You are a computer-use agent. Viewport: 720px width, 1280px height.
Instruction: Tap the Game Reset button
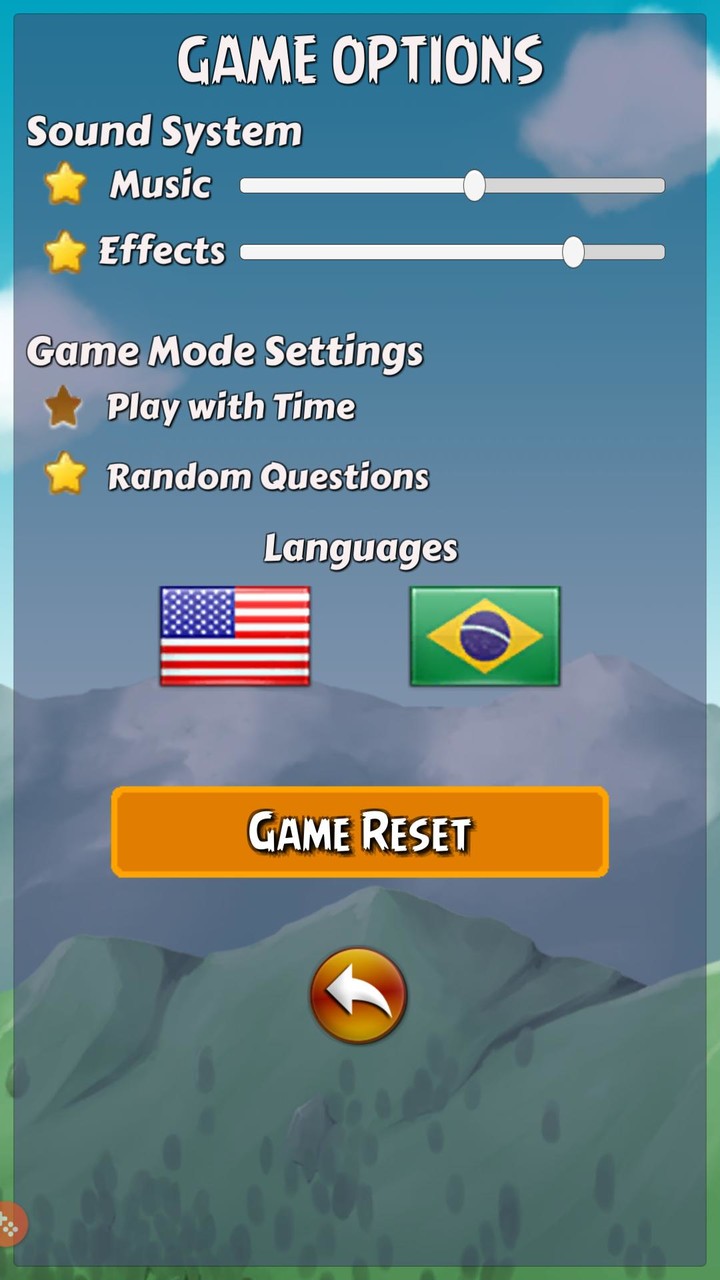point(360,832)
